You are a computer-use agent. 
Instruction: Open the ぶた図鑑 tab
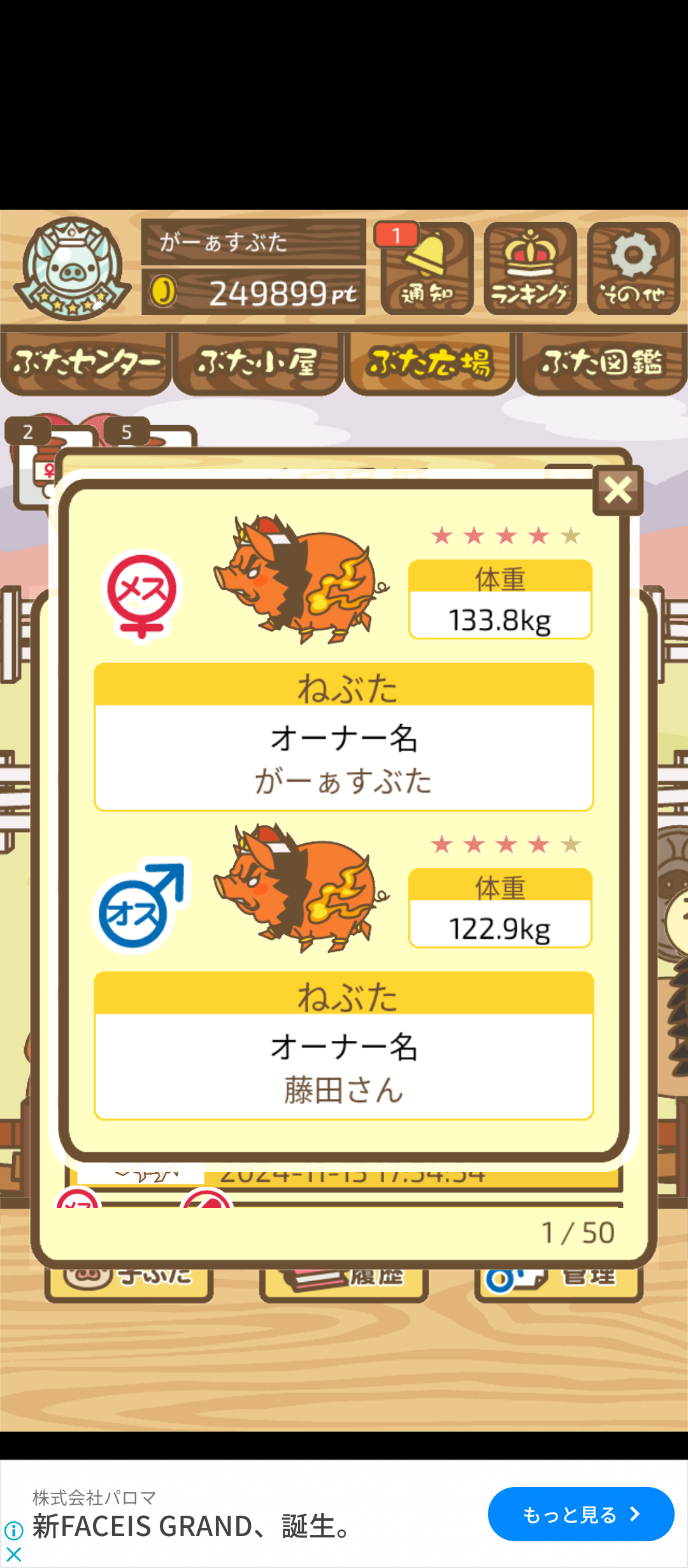(x=602, y=362)
